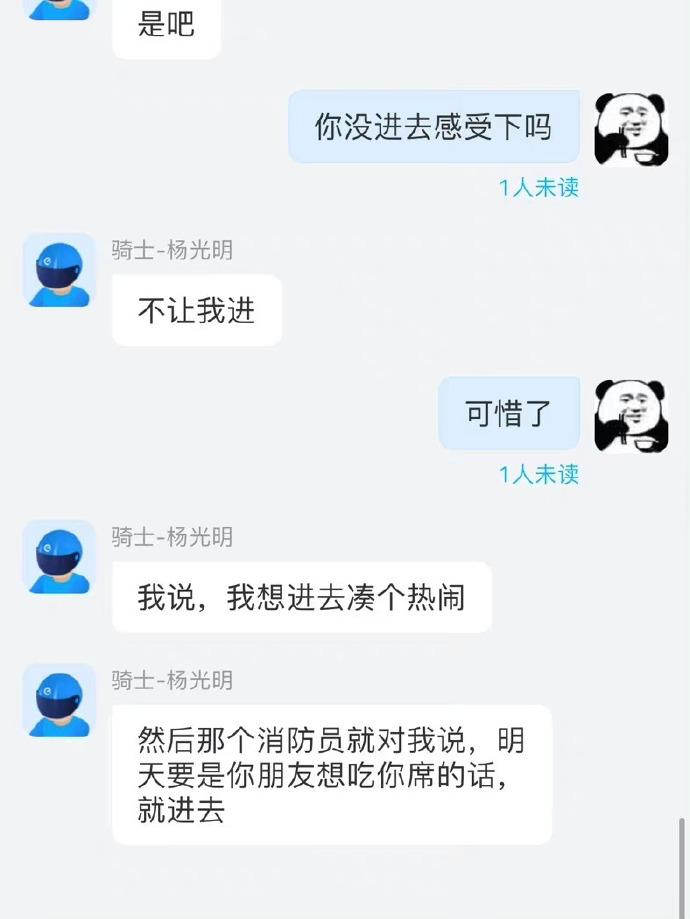Open rider avatar beside 不让我进 message
690x919 pixels.
(x=59, y=270)
